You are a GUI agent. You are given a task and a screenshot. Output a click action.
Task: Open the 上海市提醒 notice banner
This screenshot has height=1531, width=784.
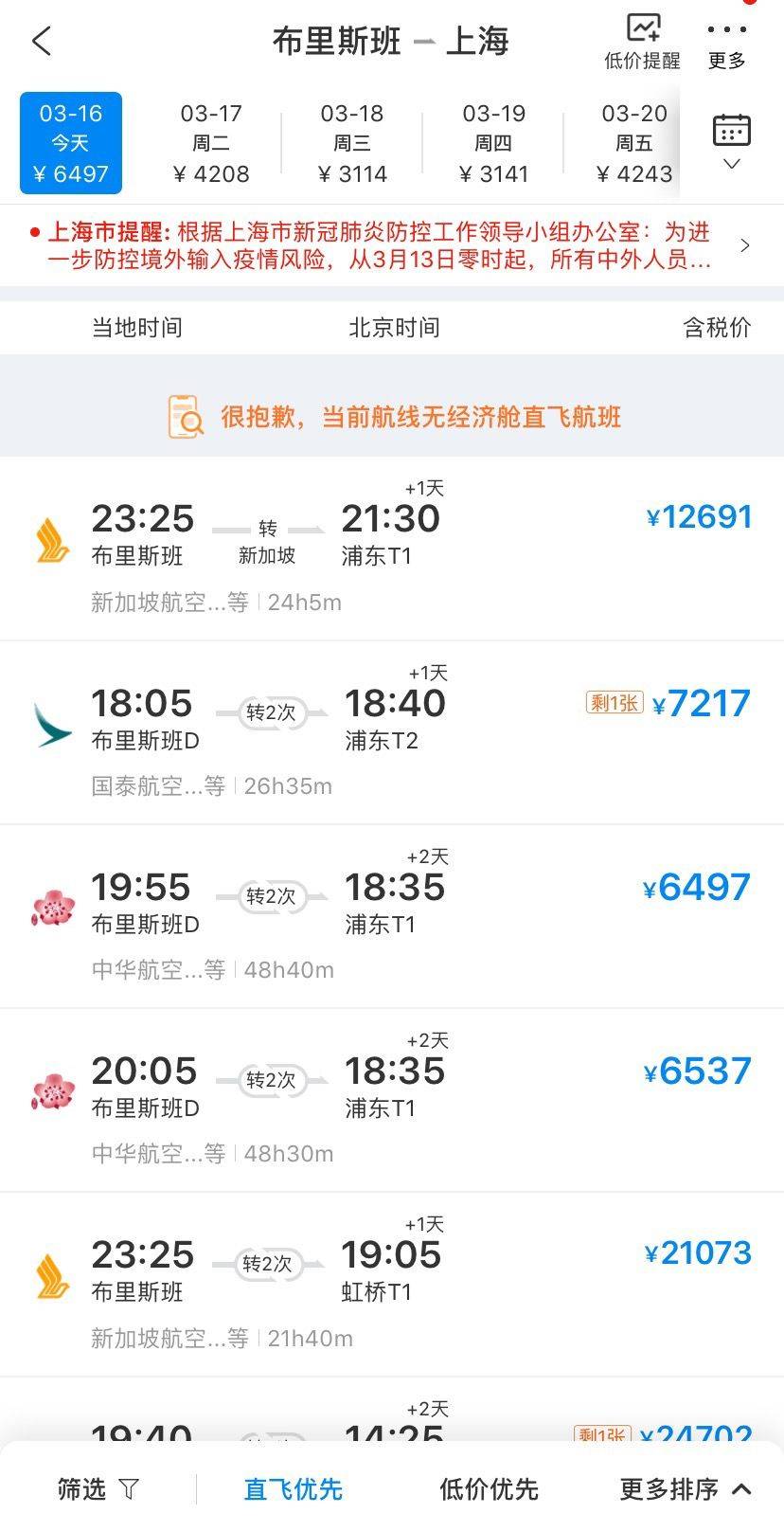point(392,245)
